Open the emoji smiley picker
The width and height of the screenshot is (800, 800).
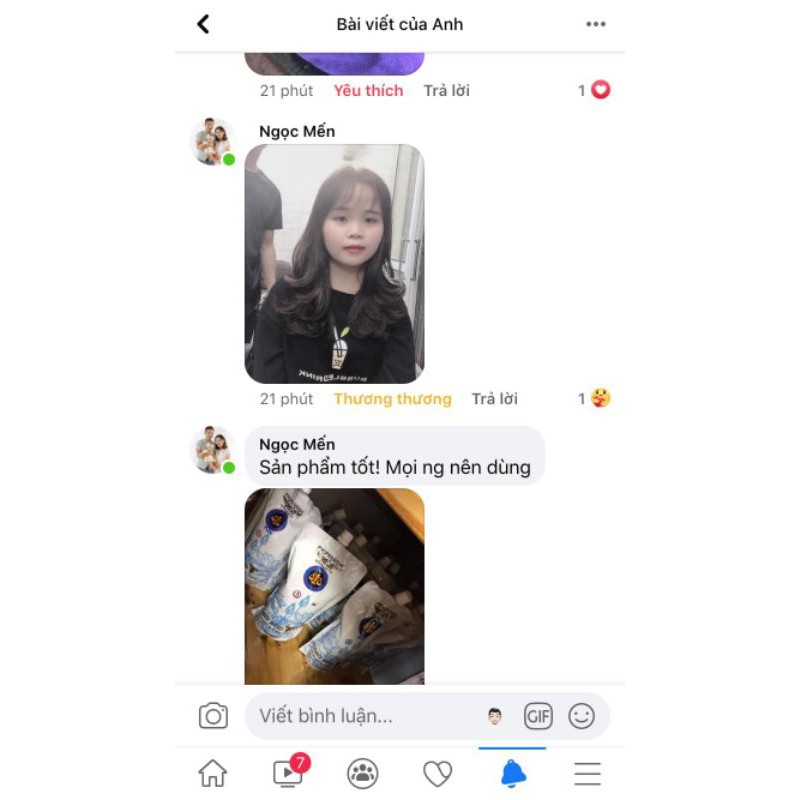(581, 716)
